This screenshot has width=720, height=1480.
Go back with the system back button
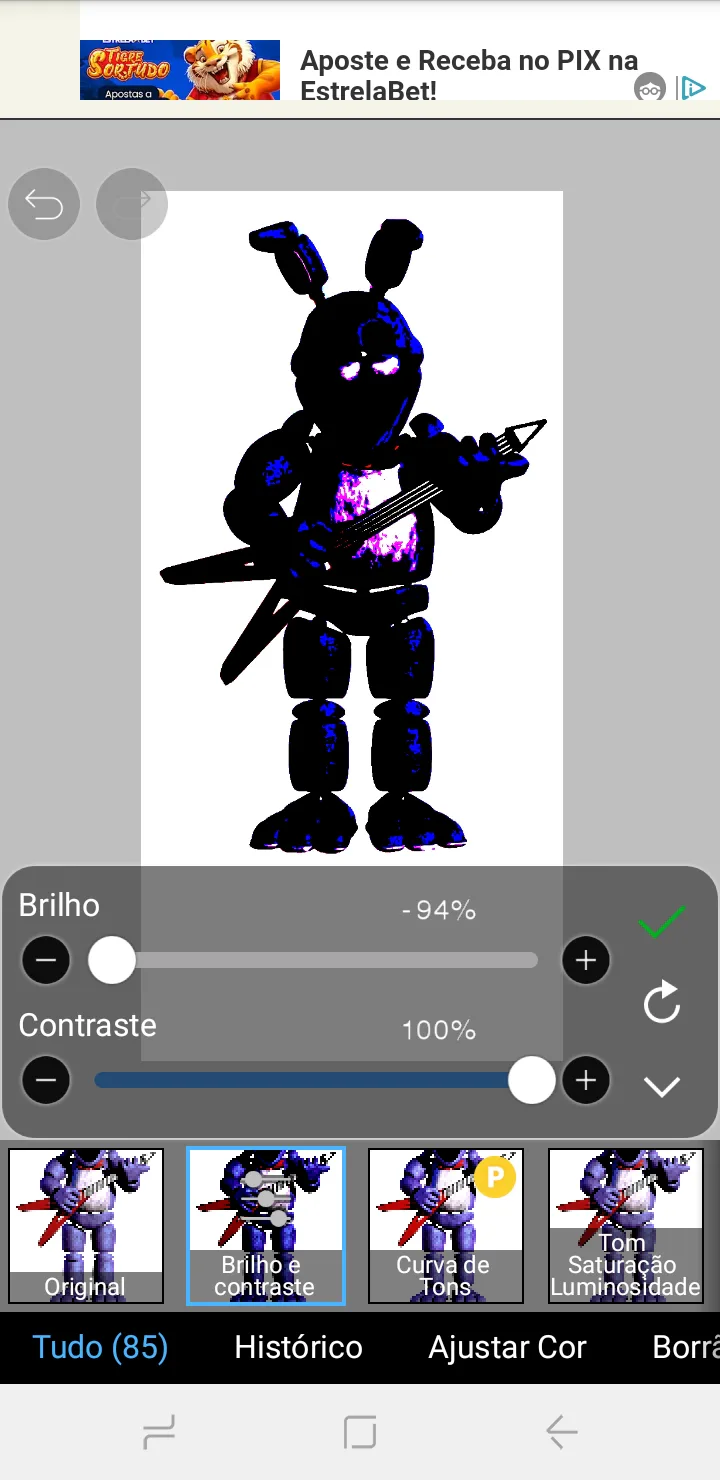coord(562,1432)
